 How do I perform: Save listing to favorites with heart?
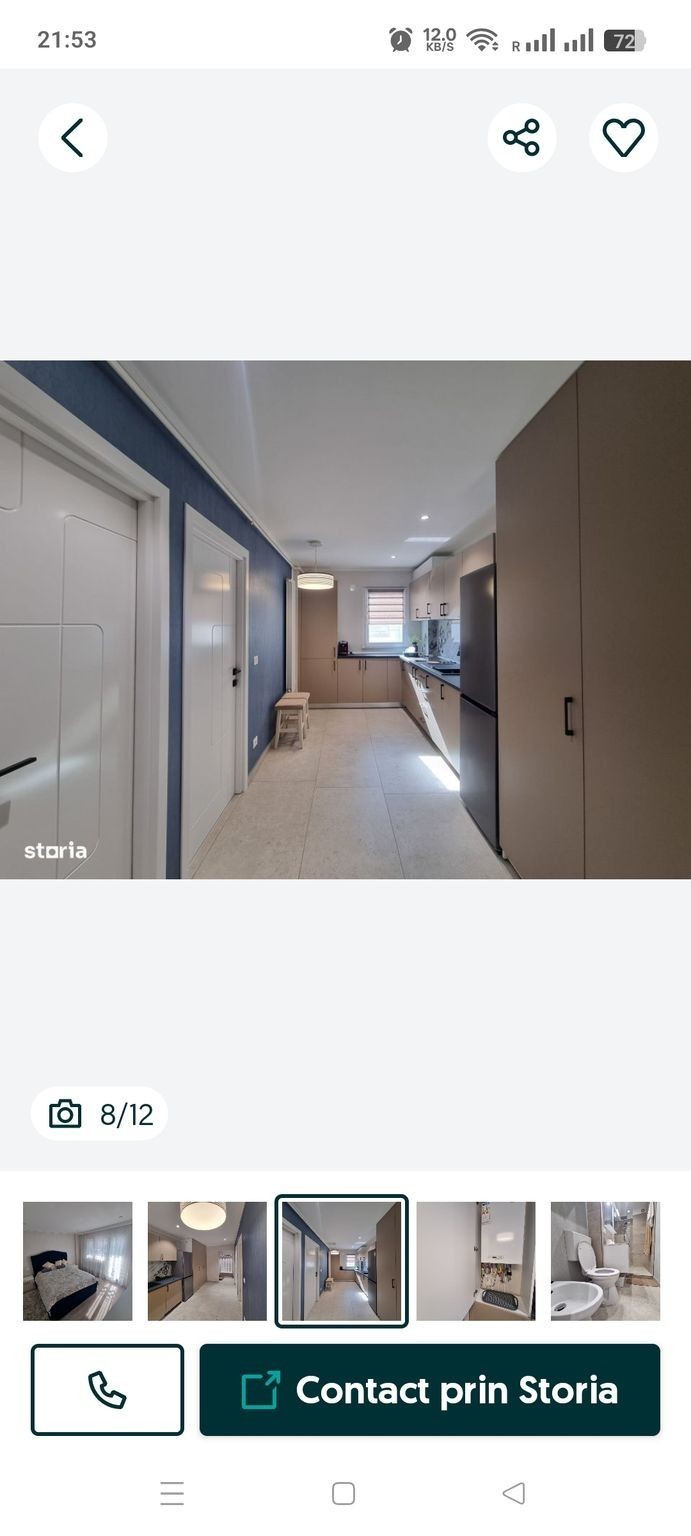point(624,138)
